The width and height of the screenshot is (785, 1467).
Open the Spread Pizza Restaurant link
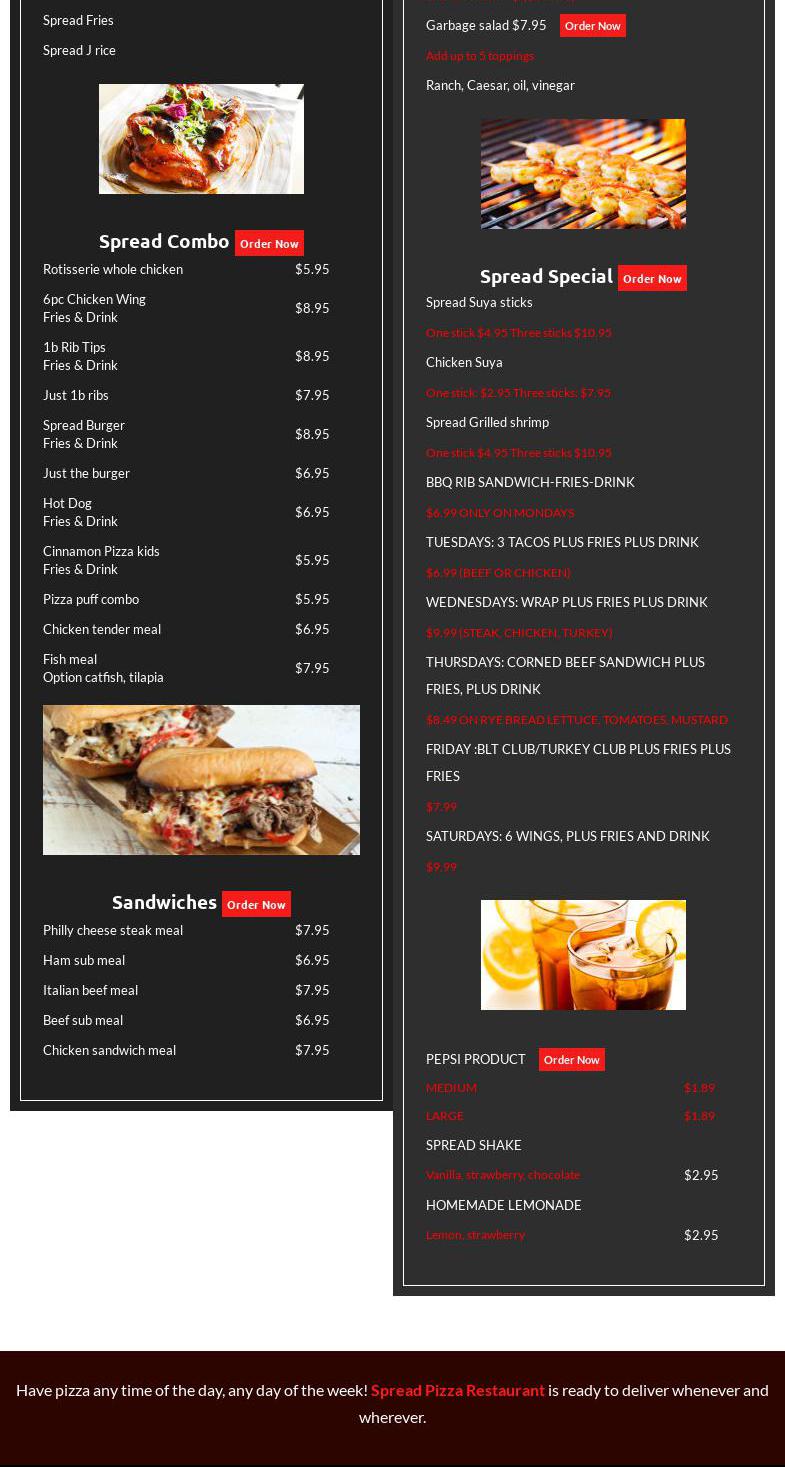click(x=458, y=1390)
